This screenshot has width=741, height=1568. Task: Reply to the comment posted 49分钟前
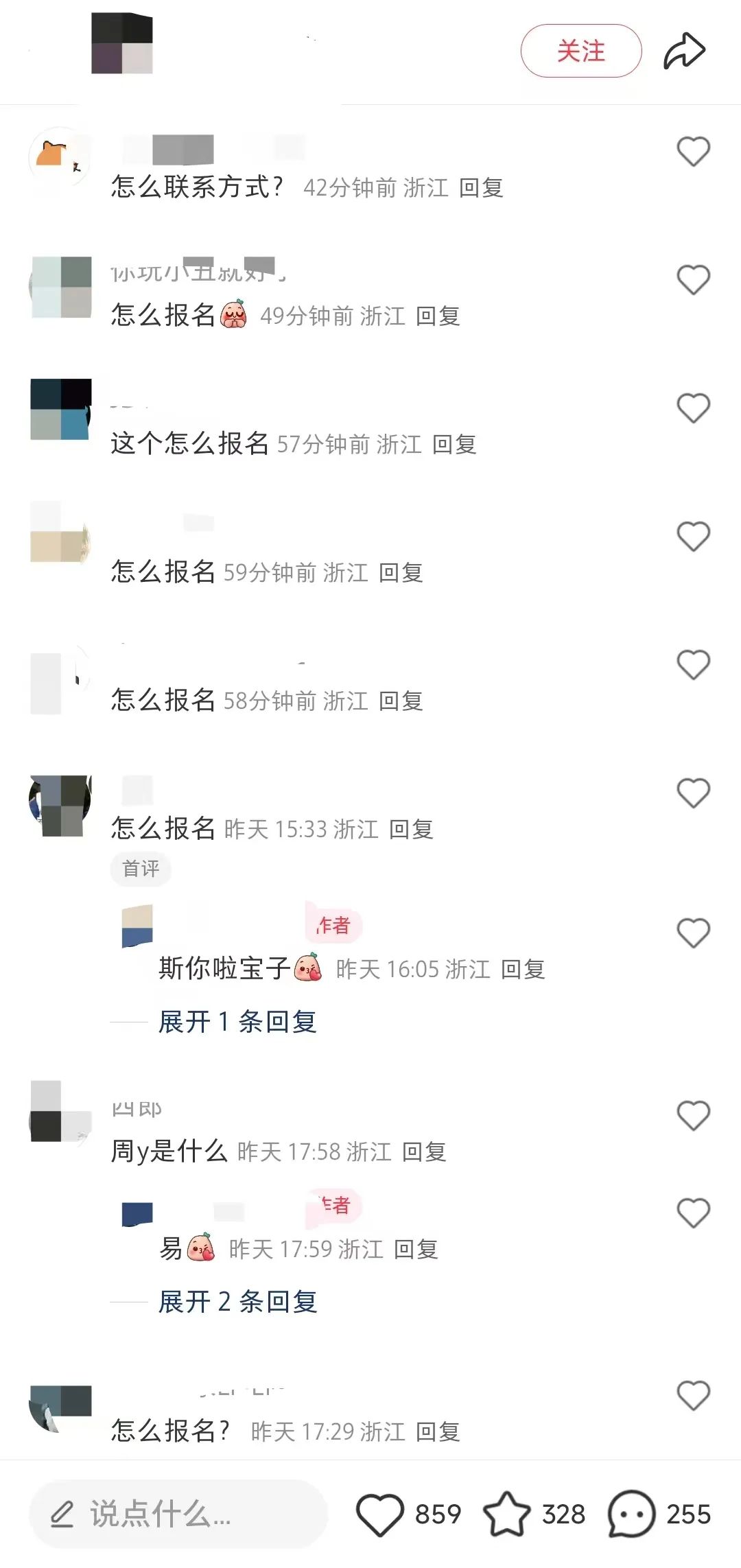coord(438,316)
